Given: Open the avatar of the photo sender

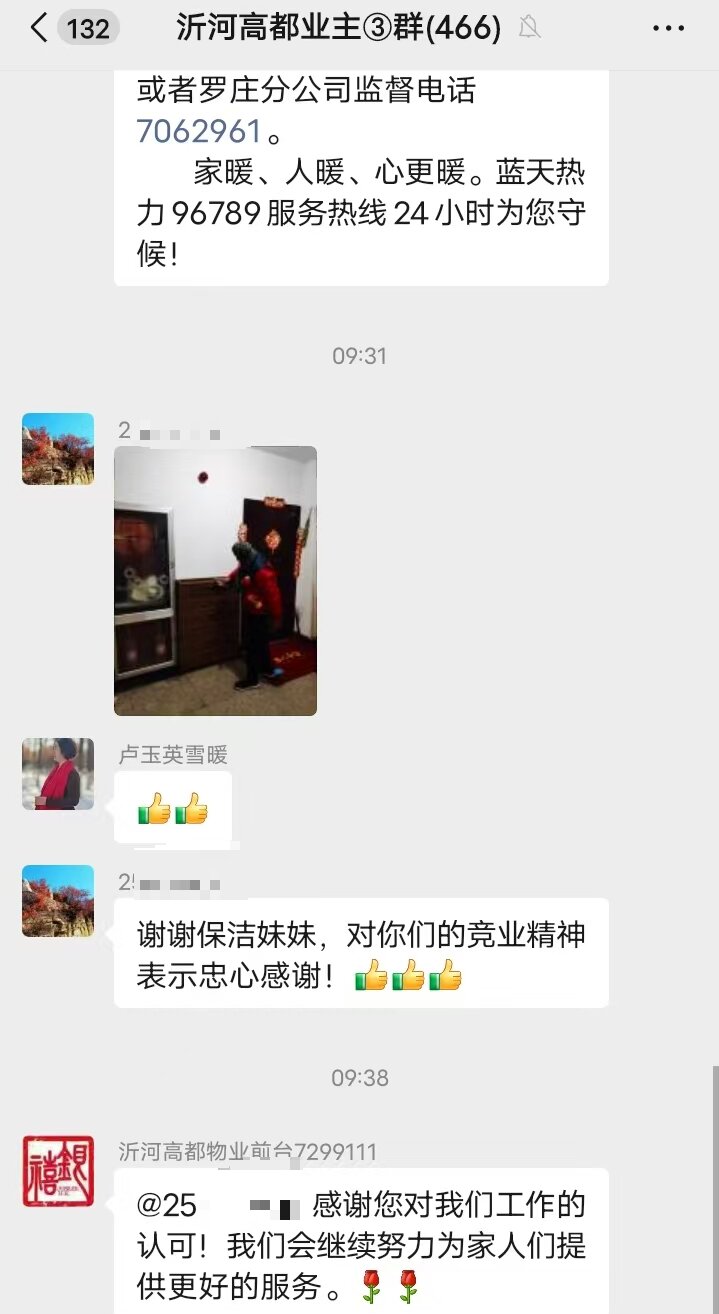Looking at the screenshot, I should [58, 449].
